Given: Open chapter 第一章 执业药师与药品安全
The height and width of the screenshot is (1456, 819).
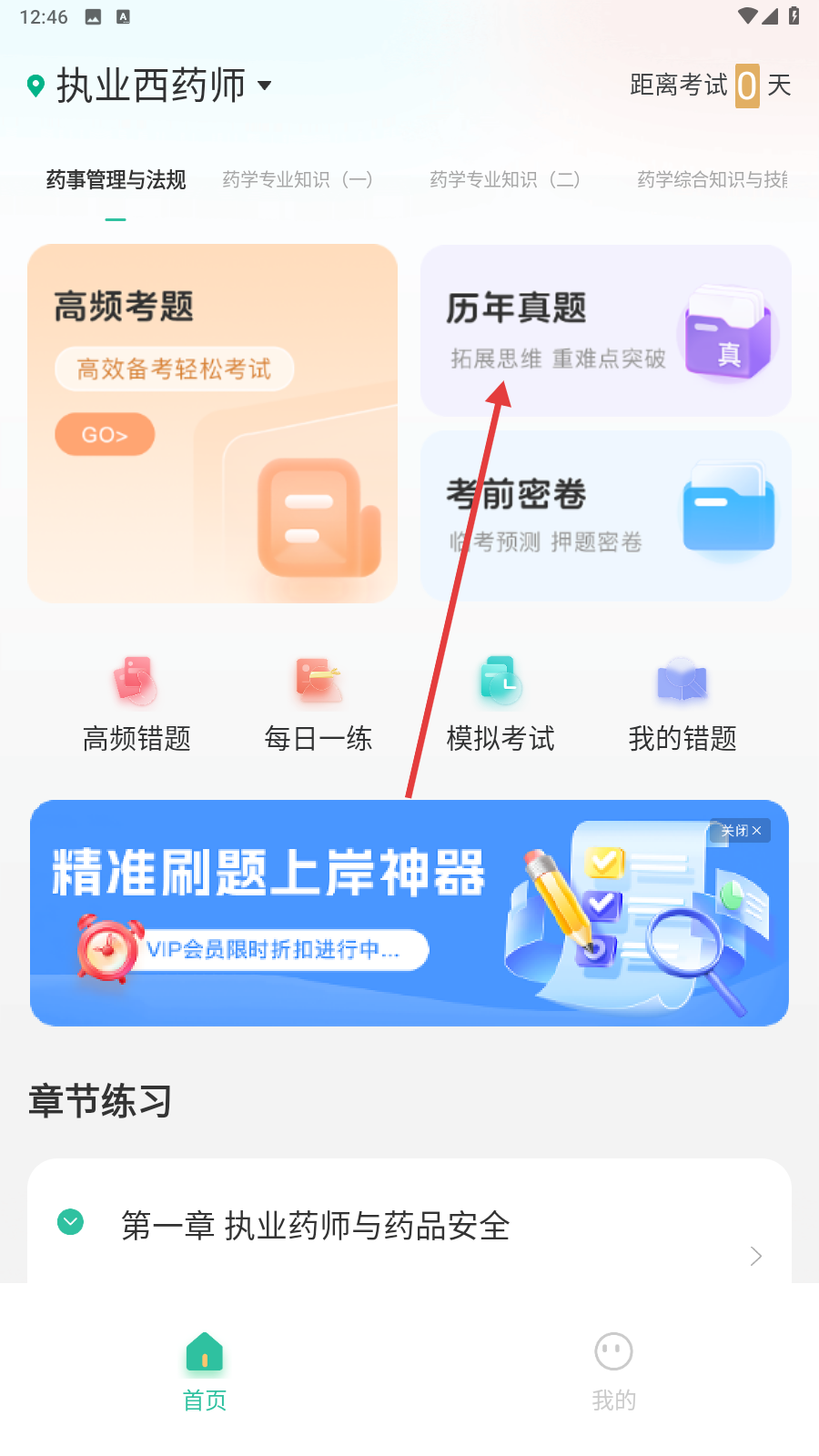Looking at the screenshot, I should coord(409,1226).
